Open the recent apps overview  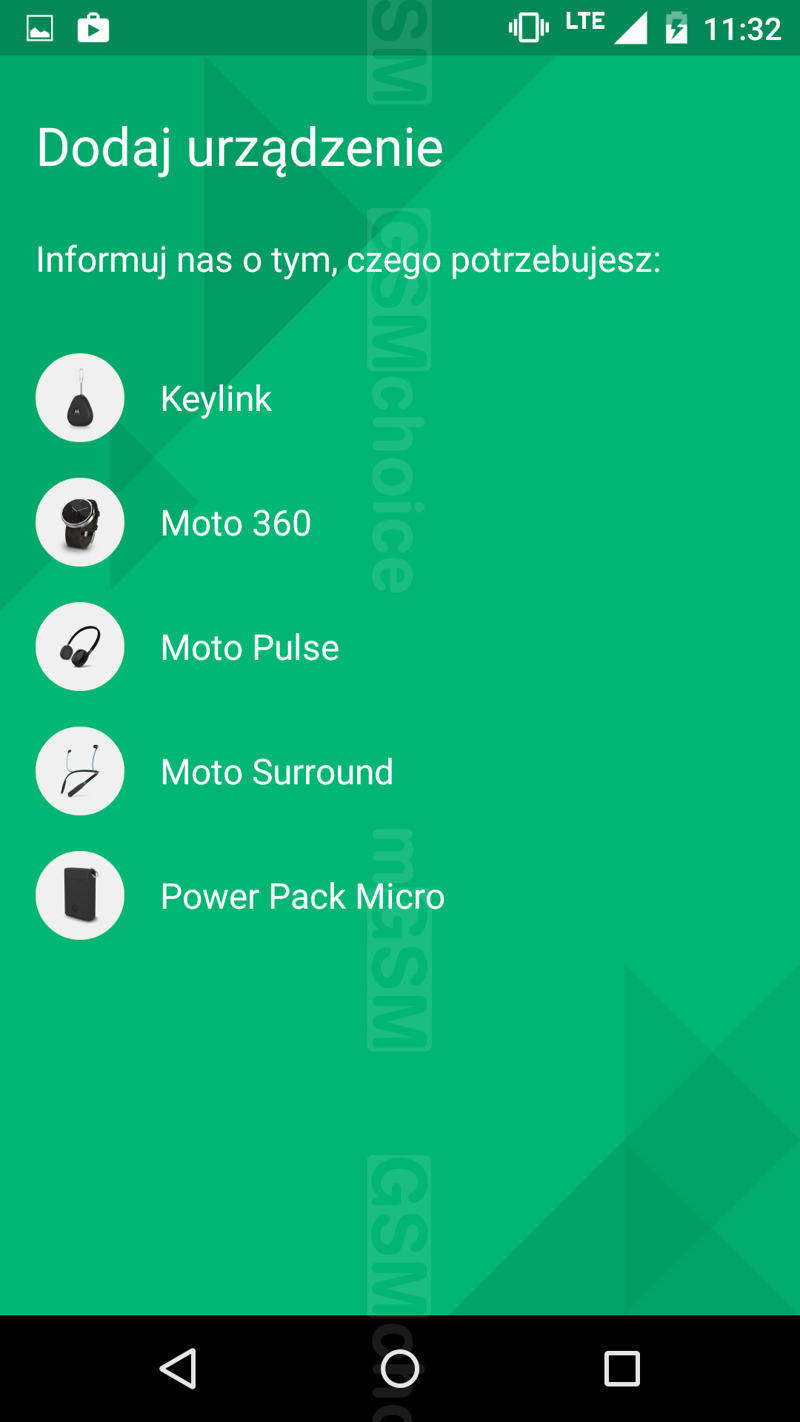621,1368
